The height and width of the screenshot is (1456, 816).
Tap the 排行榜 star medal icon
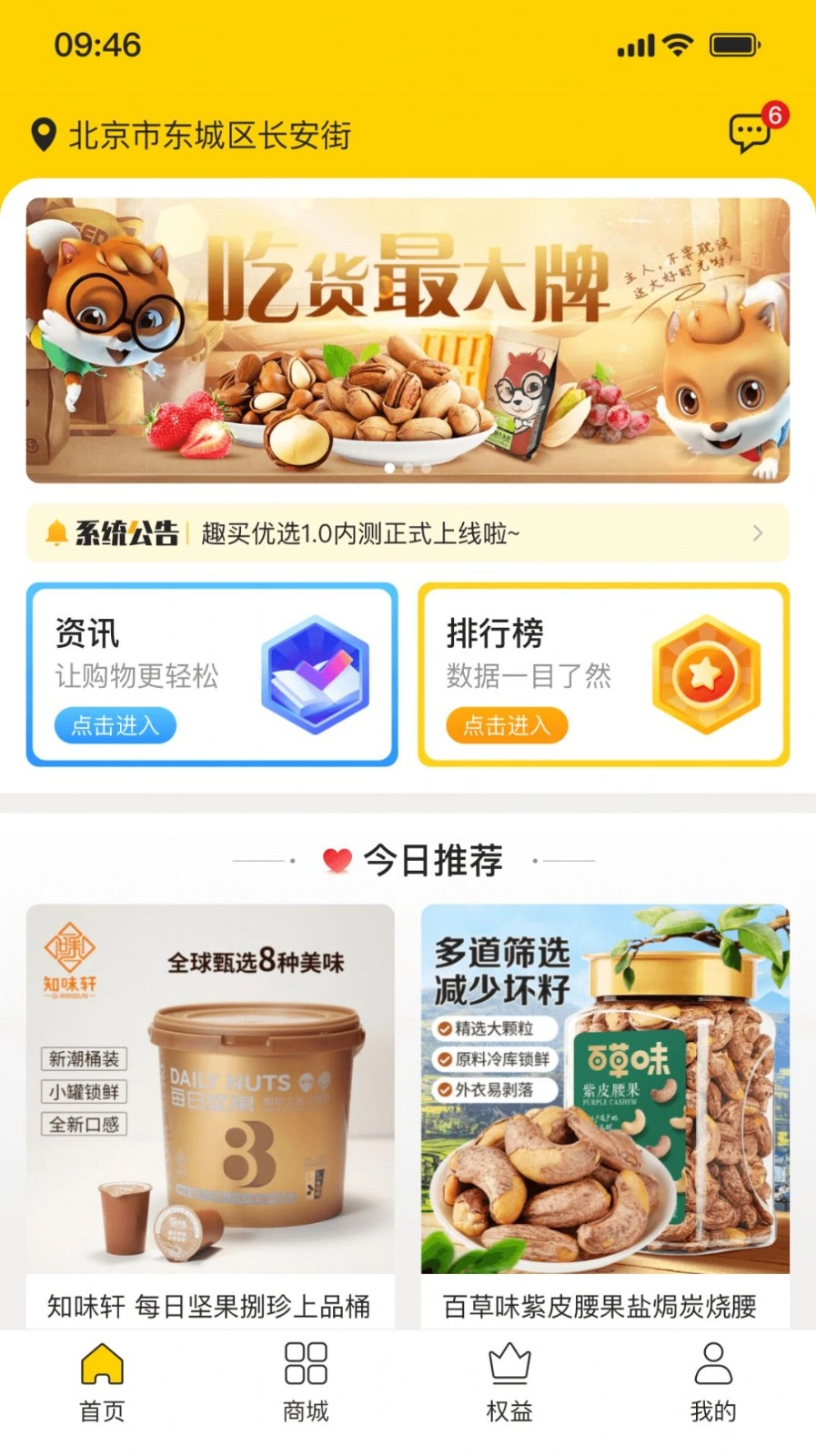click(x=708, y=673)
